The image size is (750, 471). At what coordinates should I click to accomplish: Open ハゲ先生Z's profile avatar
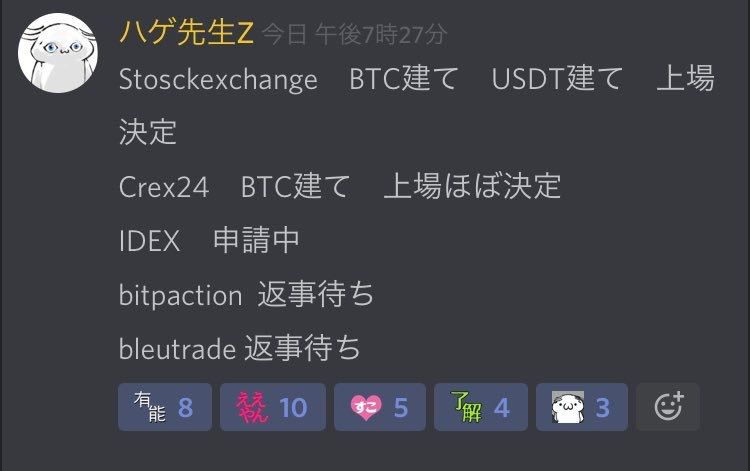tap(57, 53)
